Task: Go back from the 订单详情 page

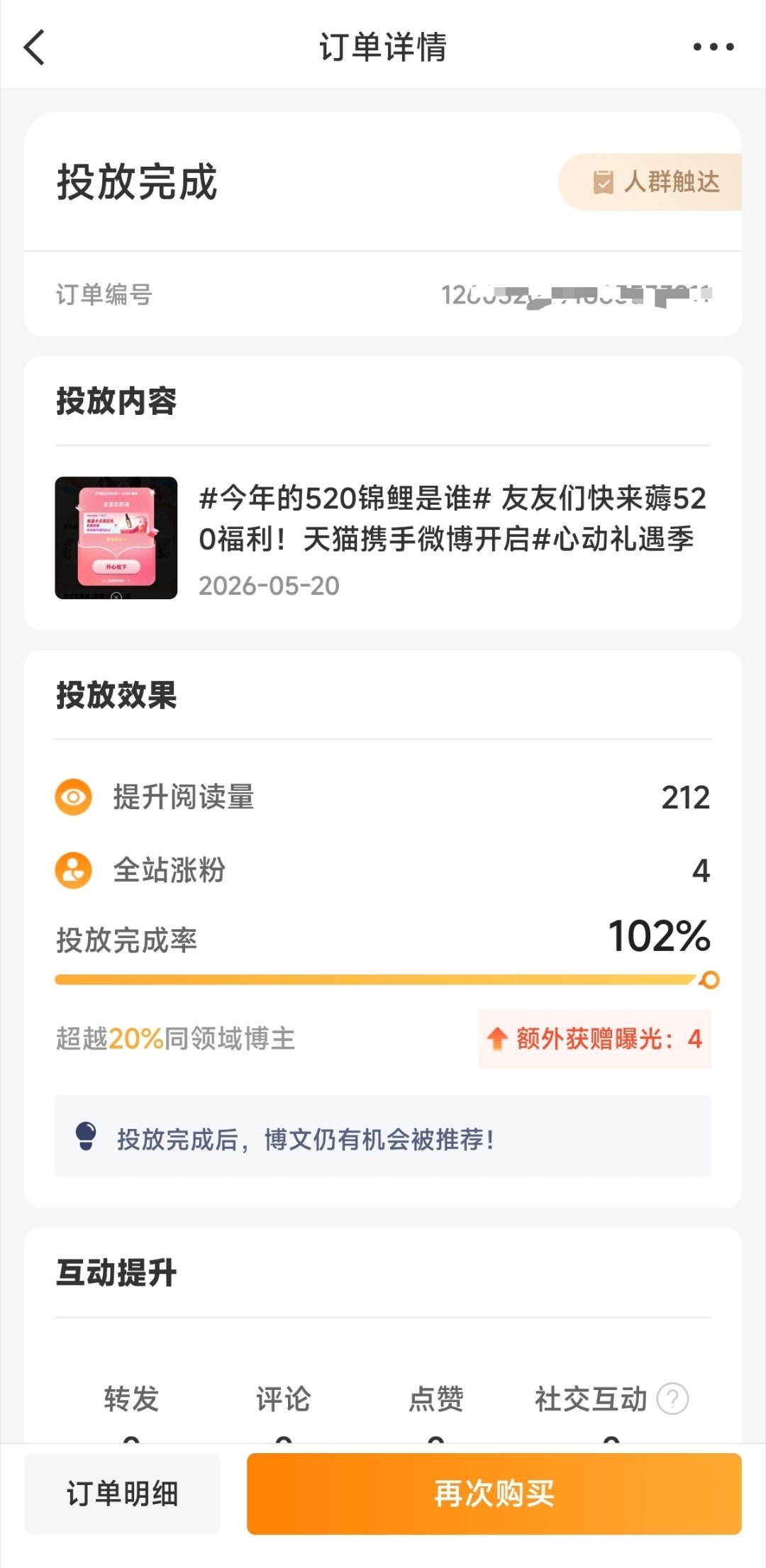Action: pos(35,47)
